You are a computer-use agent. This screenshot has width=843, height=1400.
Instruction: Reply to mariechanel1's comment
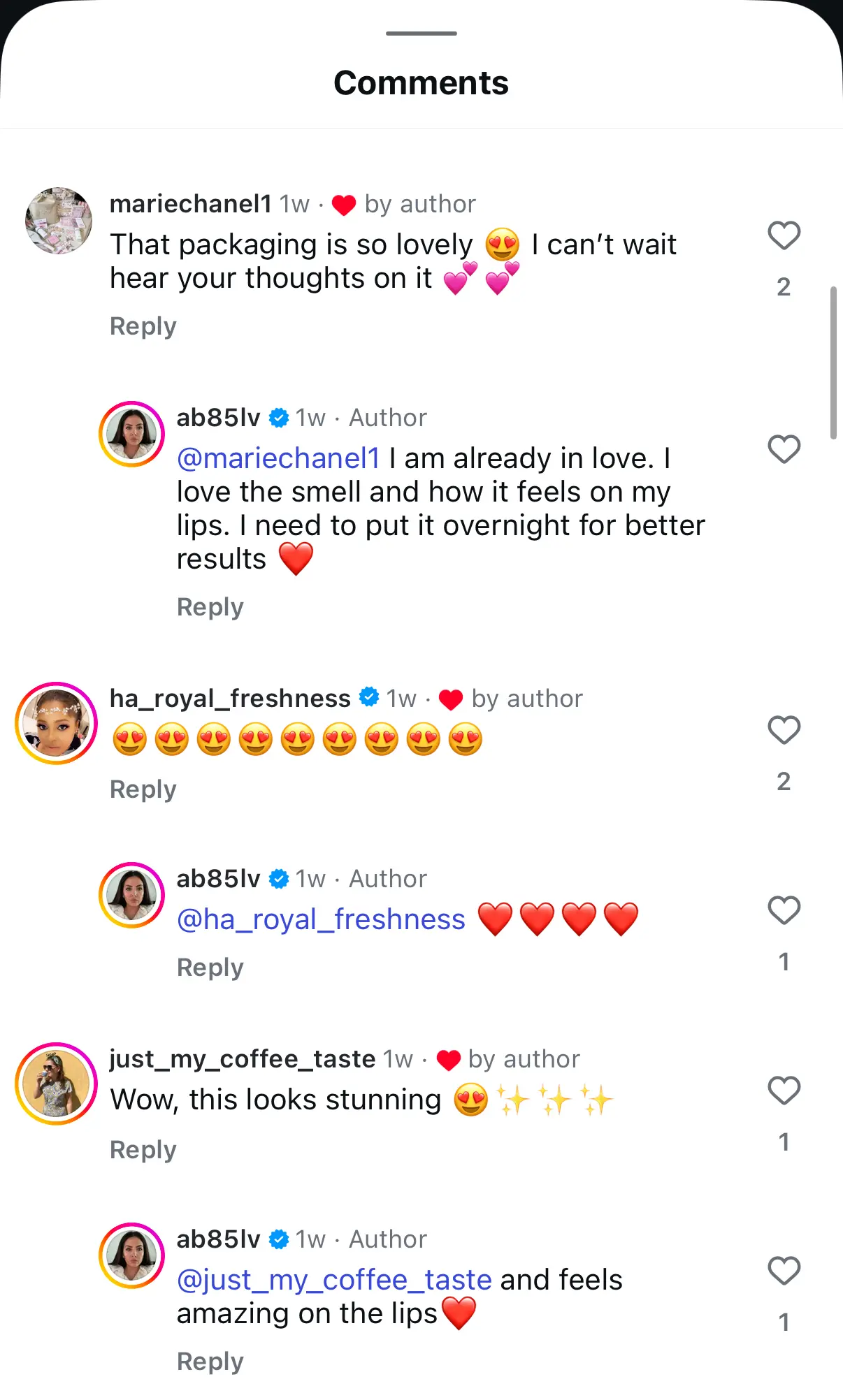coord(143,326)
